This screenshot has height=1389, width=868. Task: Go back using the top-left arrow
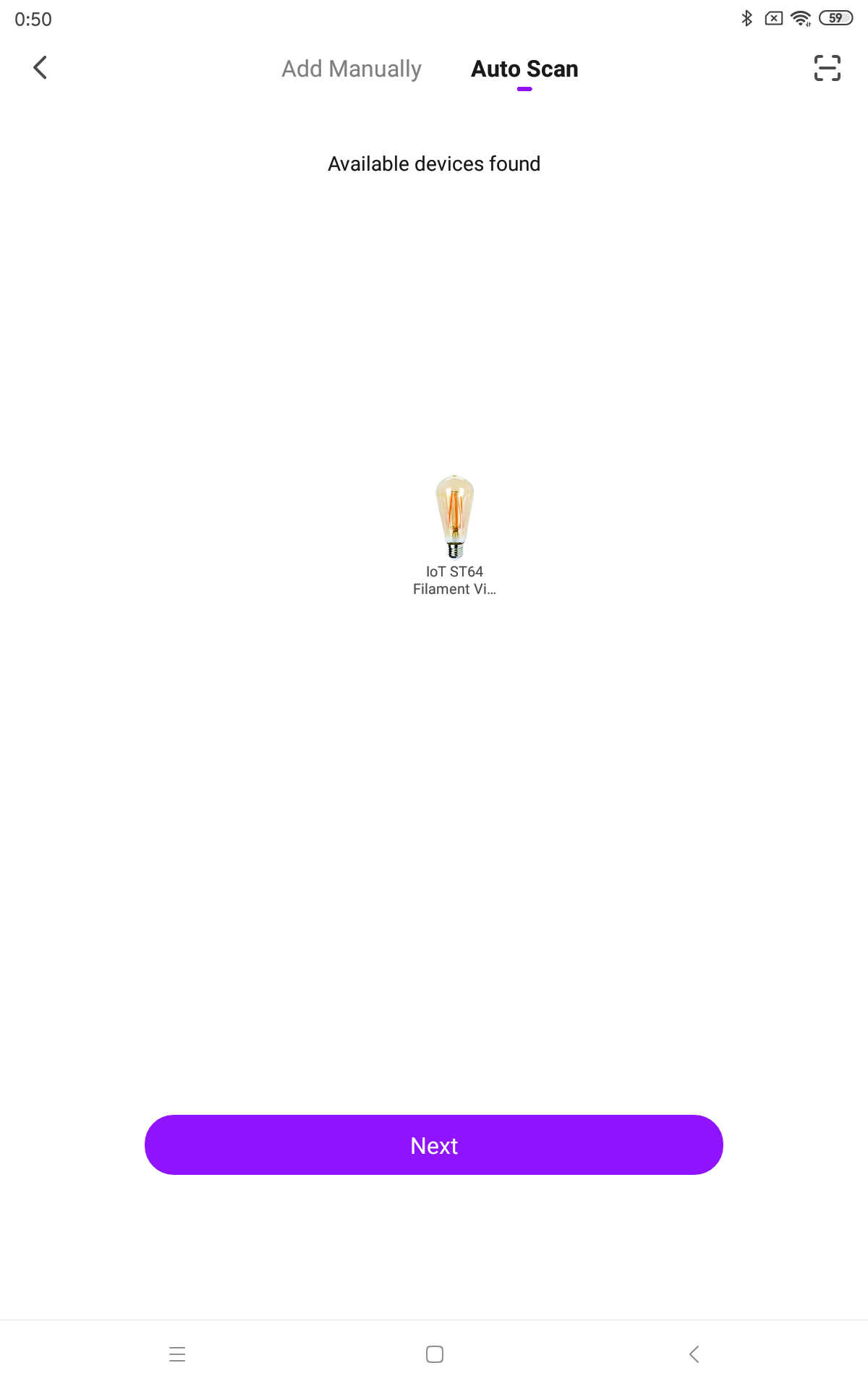click(x=41, y=68)
